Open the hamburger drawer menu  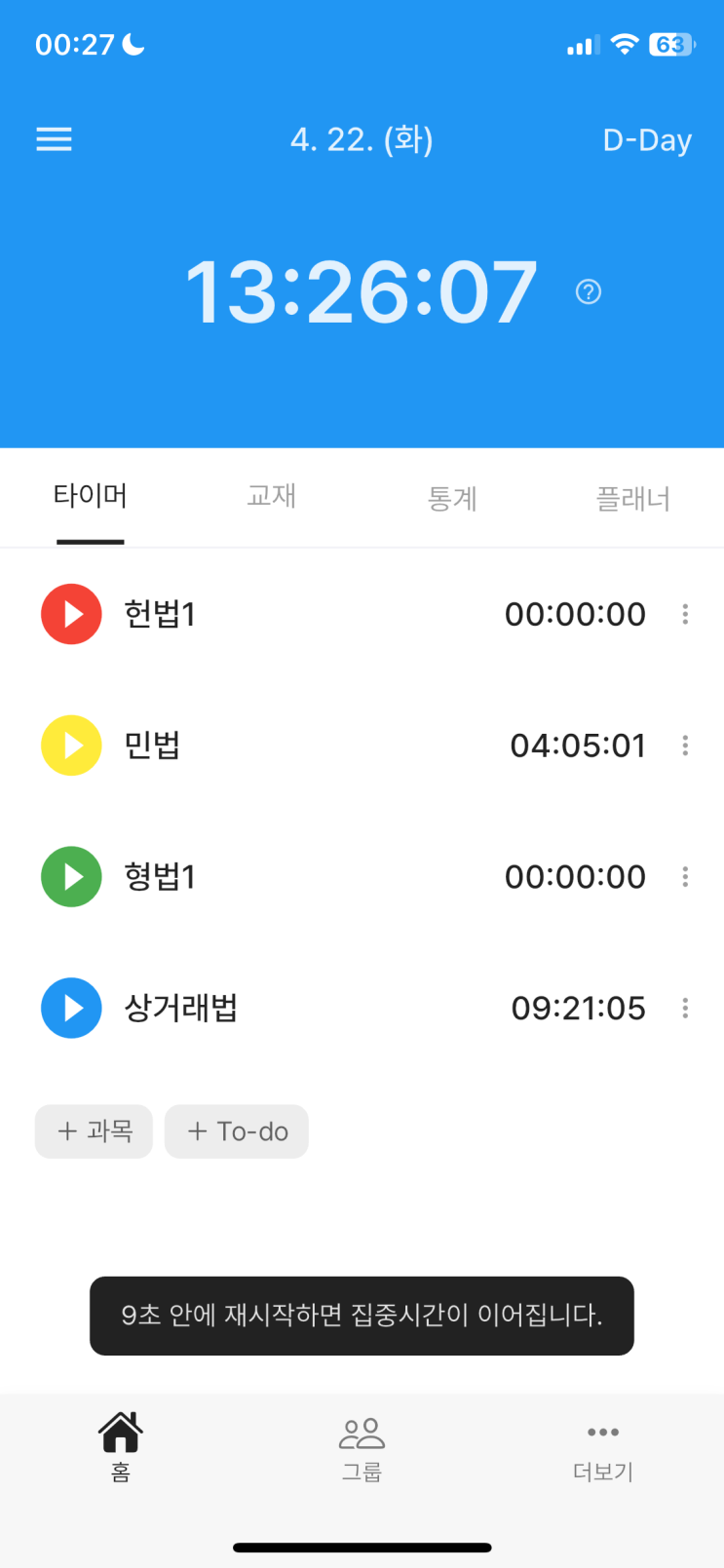pyautogui.click(x=54, y=139)
